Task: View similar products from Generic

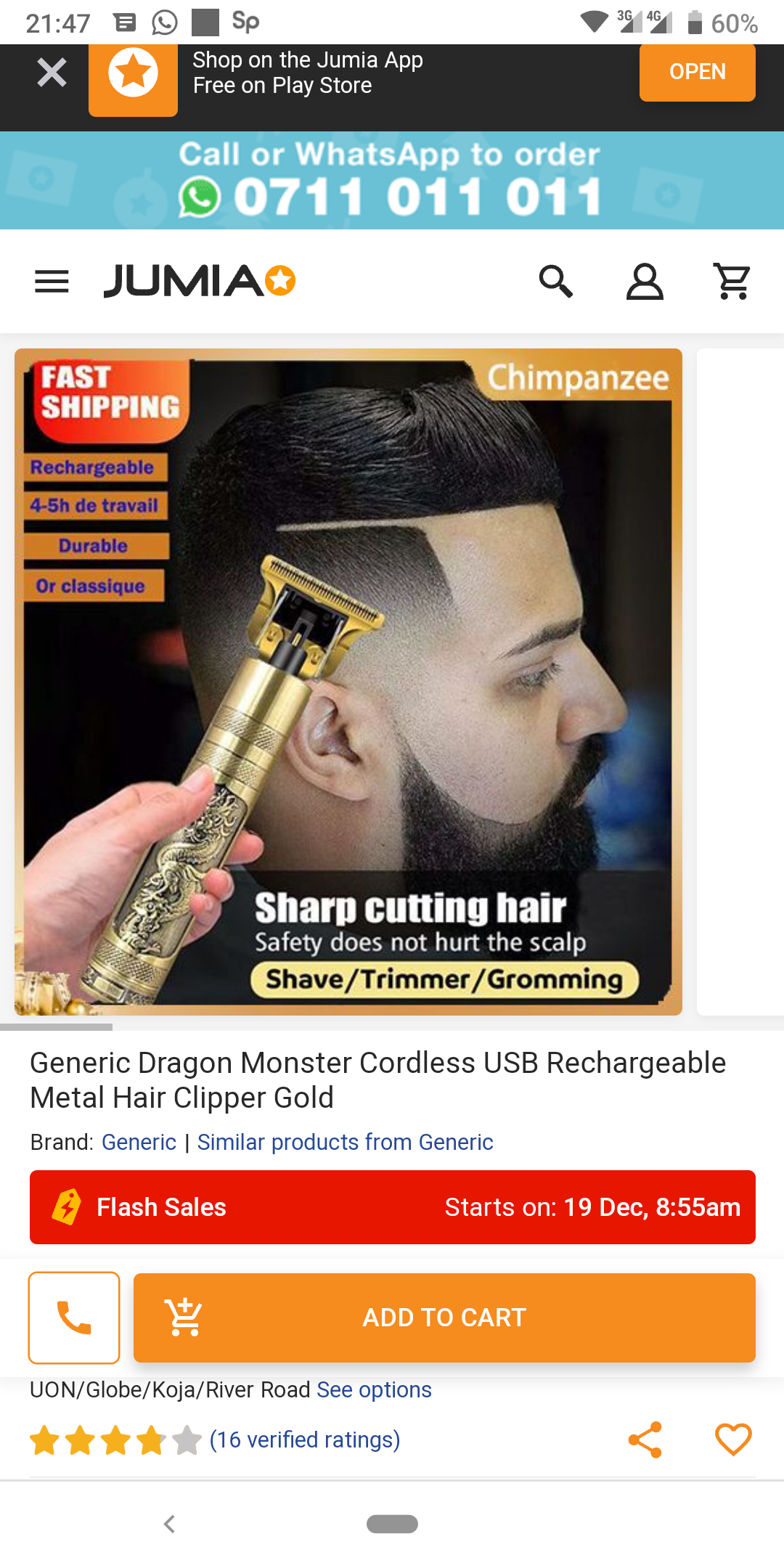Action: tap(345, 1142)
